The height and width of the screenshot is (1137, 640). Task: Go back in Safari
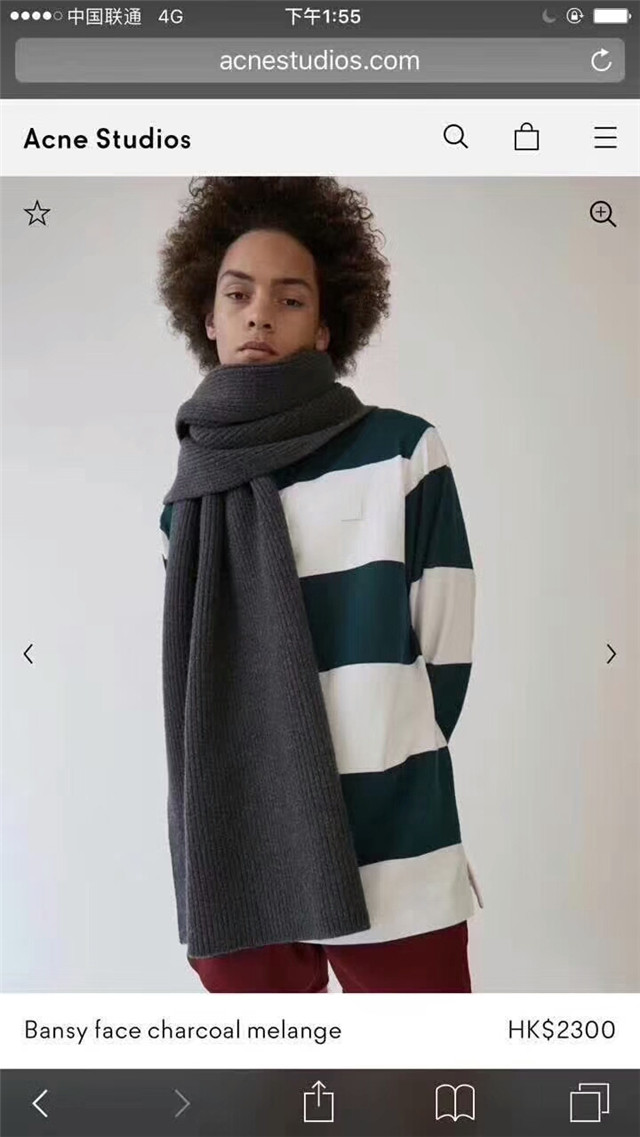coord(40,1103)
